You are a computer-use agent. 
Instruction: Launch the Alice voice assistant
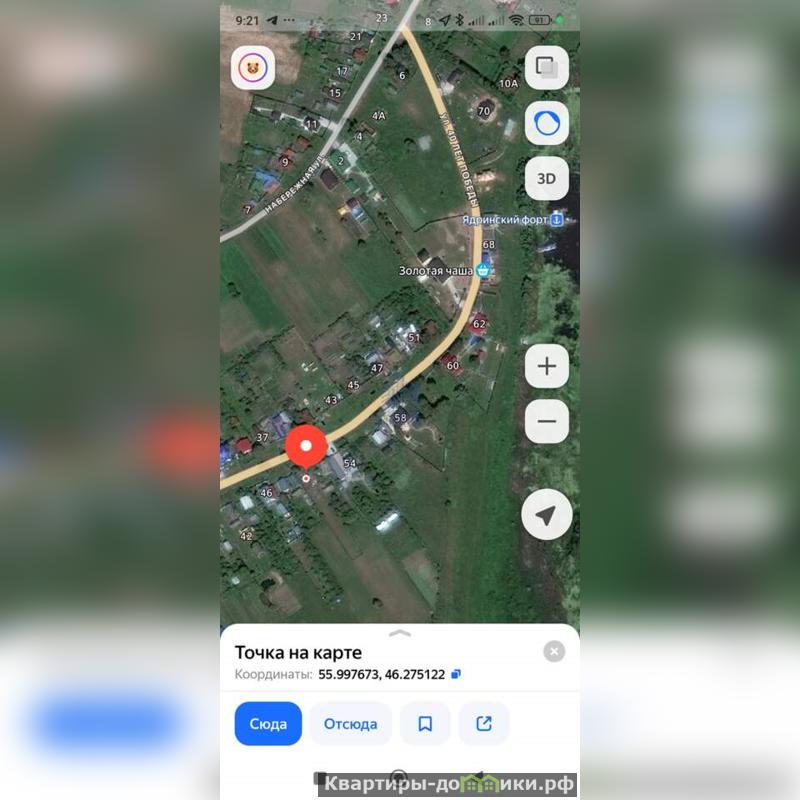[x=546, y=124]
